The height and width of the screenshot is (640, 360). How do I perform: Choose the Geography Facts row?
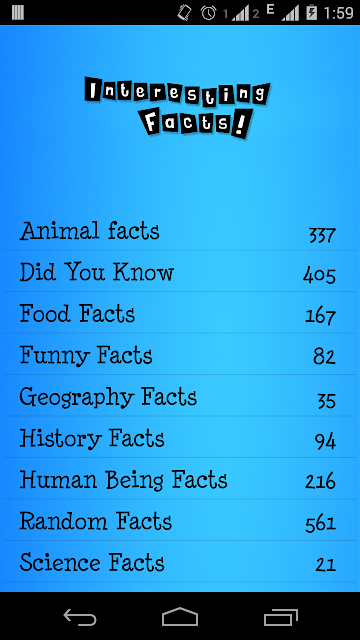pos(180,396)
